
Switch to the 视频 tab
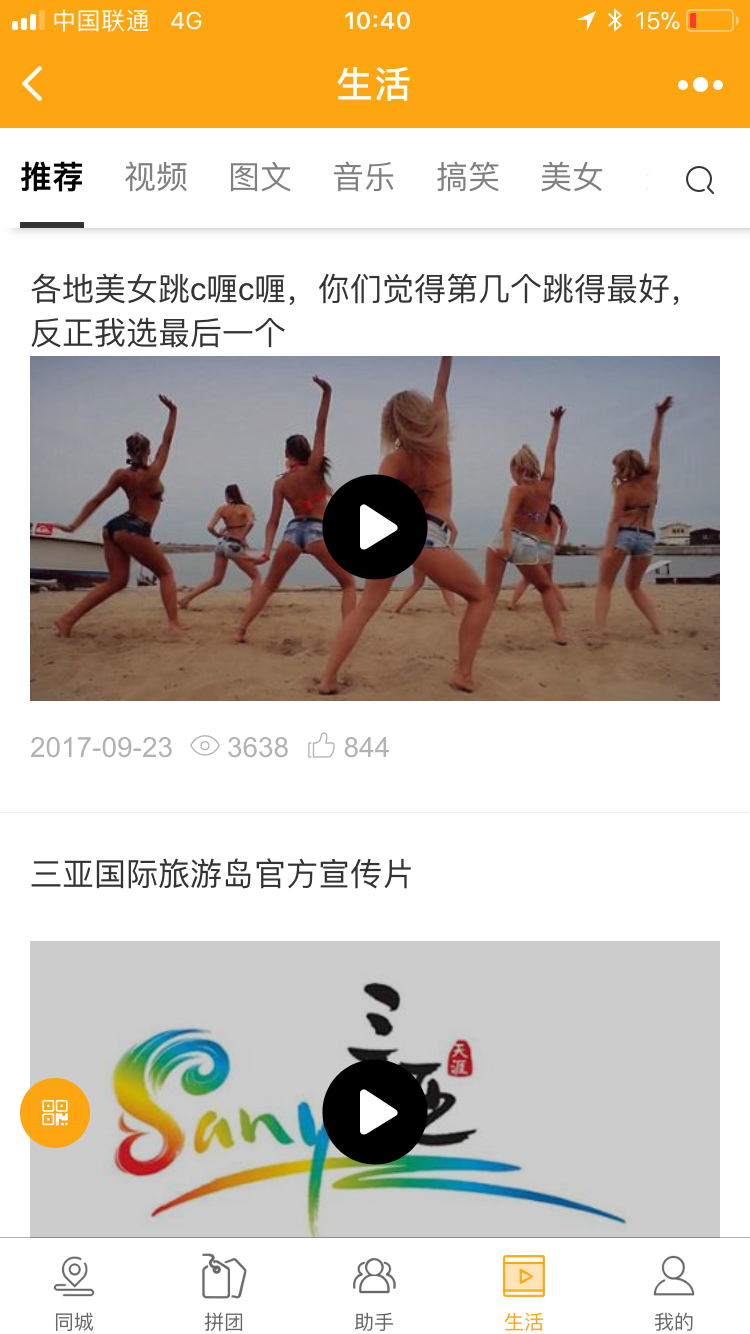point(156,178)
